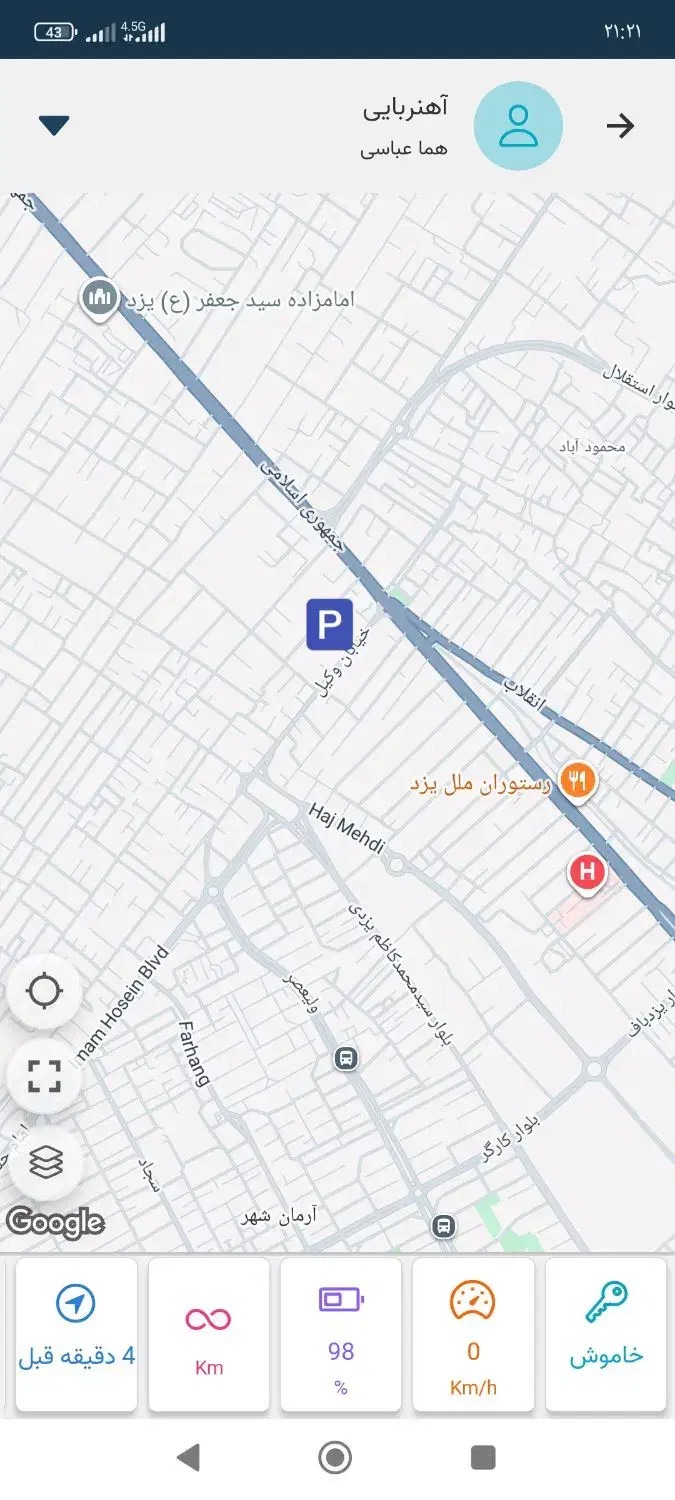Go back with the system back button

pyautogui.click(x=187, y=1457)
